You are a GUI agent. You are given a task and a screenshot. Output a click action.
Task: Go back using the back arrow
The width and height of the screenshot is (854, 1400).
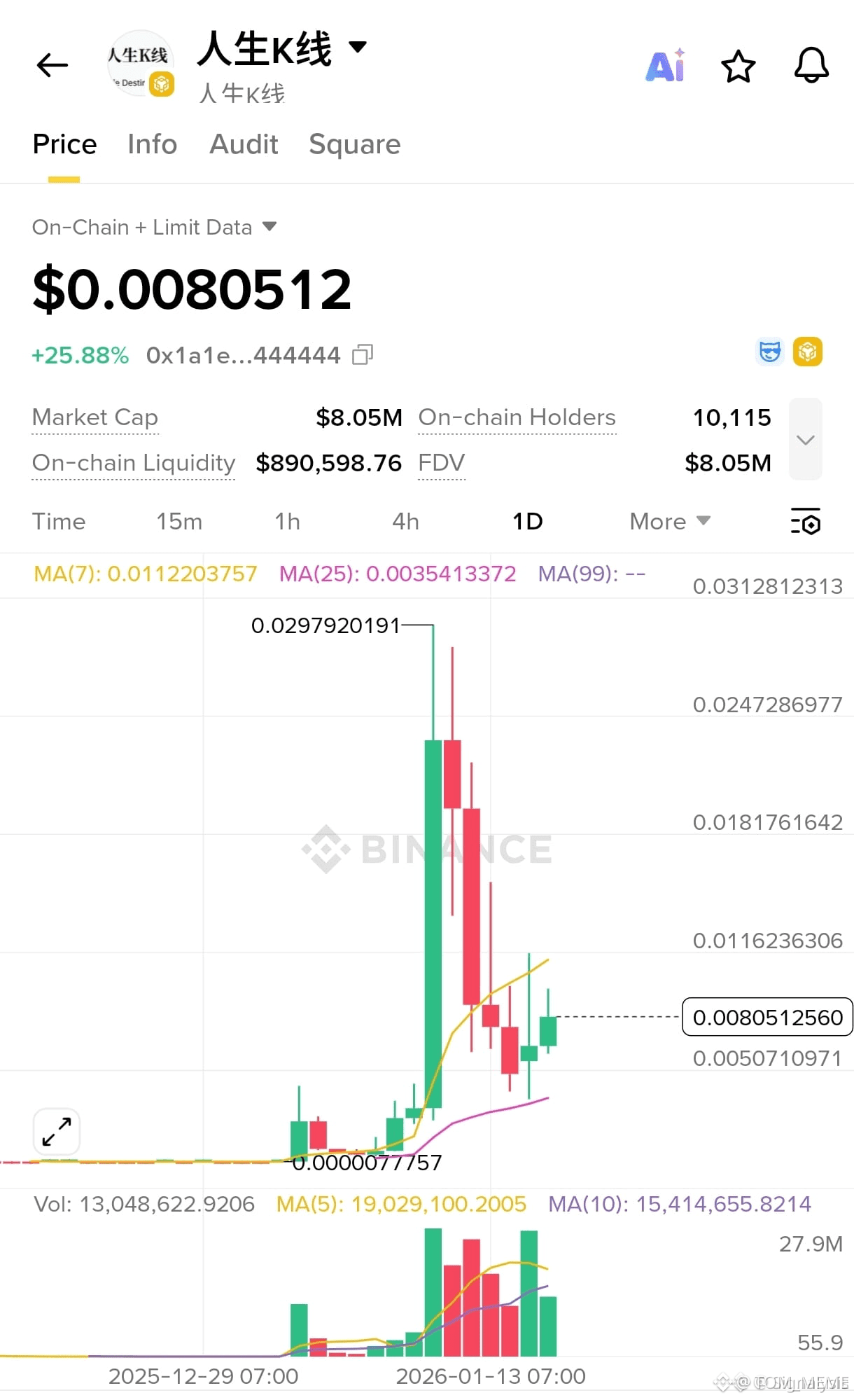pos(52,66)
